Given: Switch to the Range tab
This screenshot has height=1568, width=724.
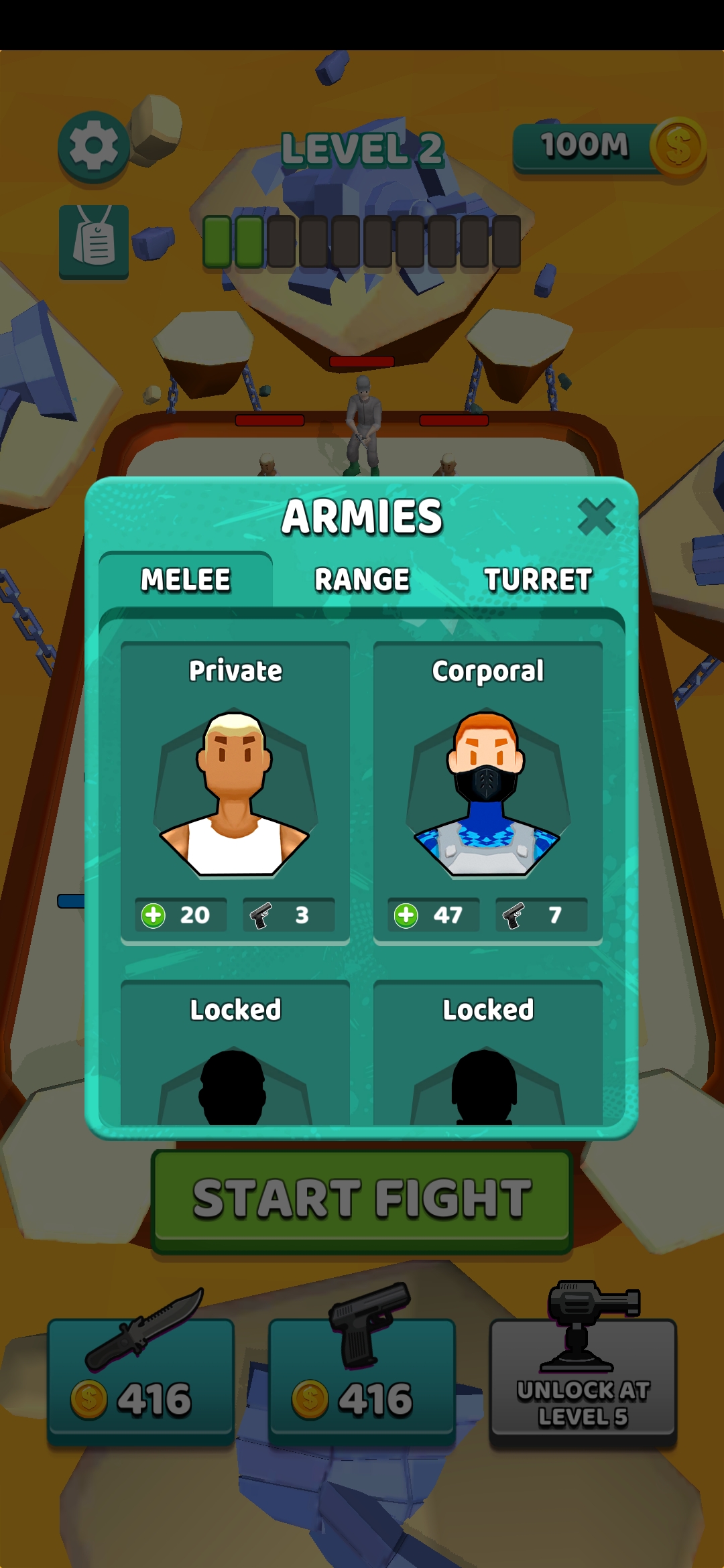Looking at the screenshot, I should pyautogui.click(x=362, y=580).
